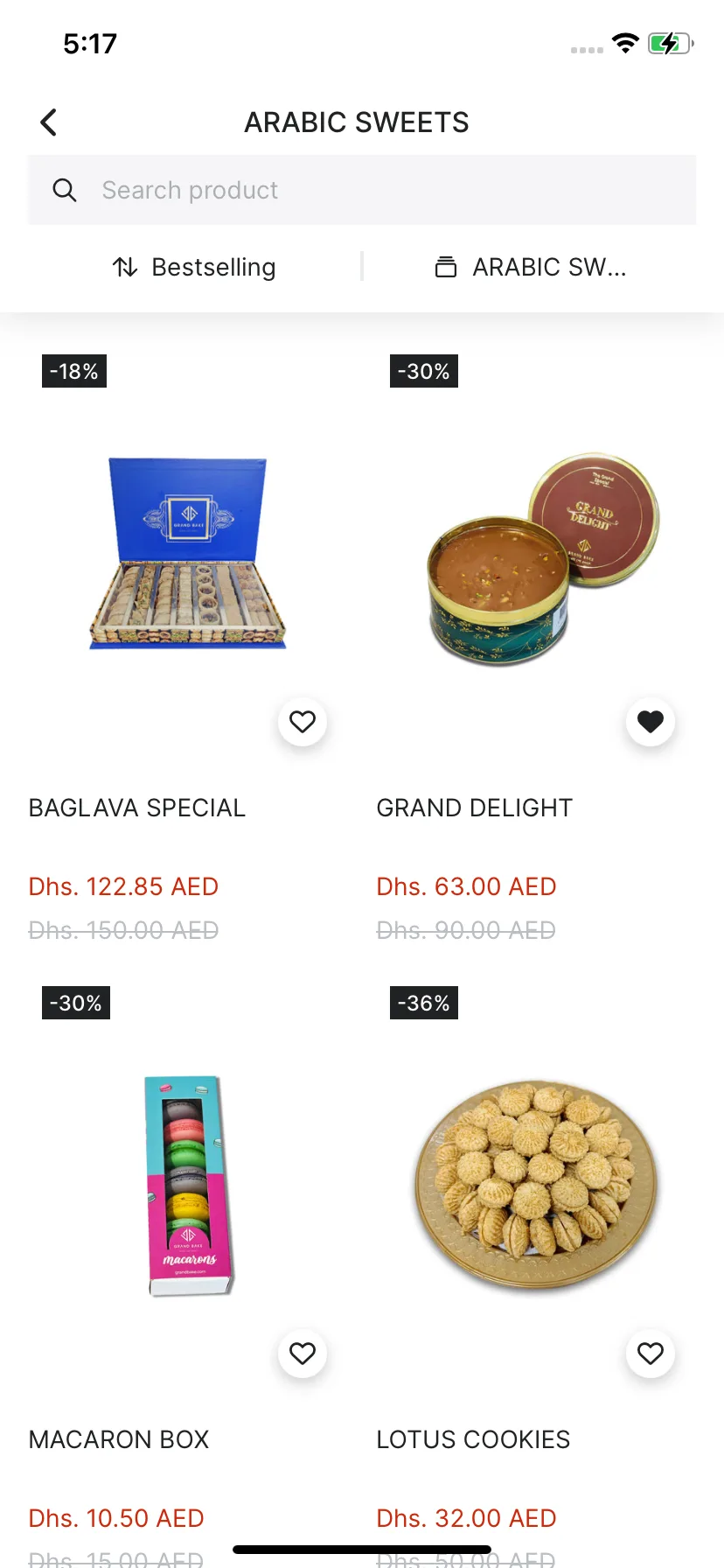The image size is (724, 1568).
Task: Add Baglava Special to wishlist
Action: [x=303, y=722]
